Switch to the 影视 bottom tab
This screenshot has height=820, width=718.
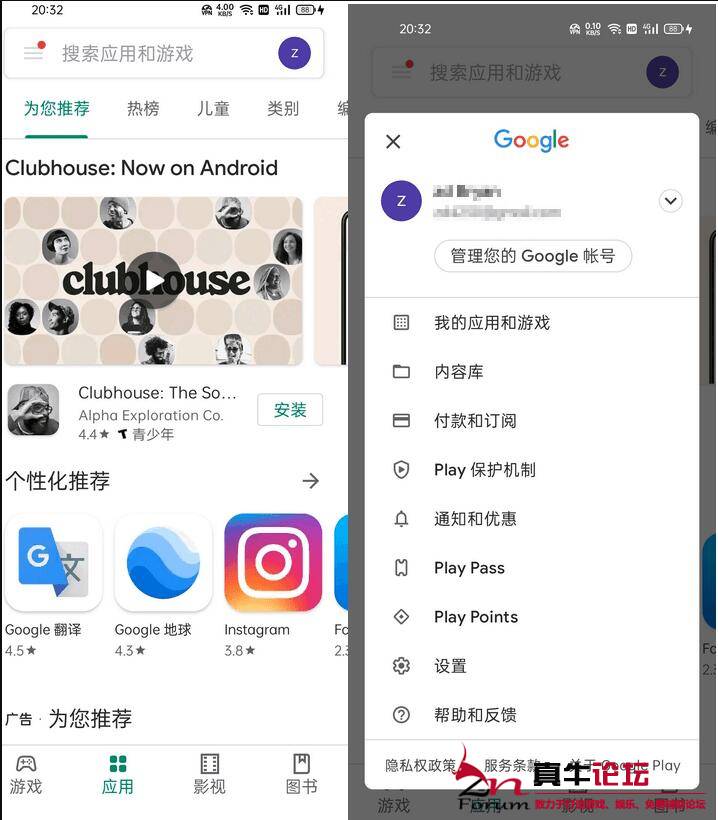pos(209,774)
